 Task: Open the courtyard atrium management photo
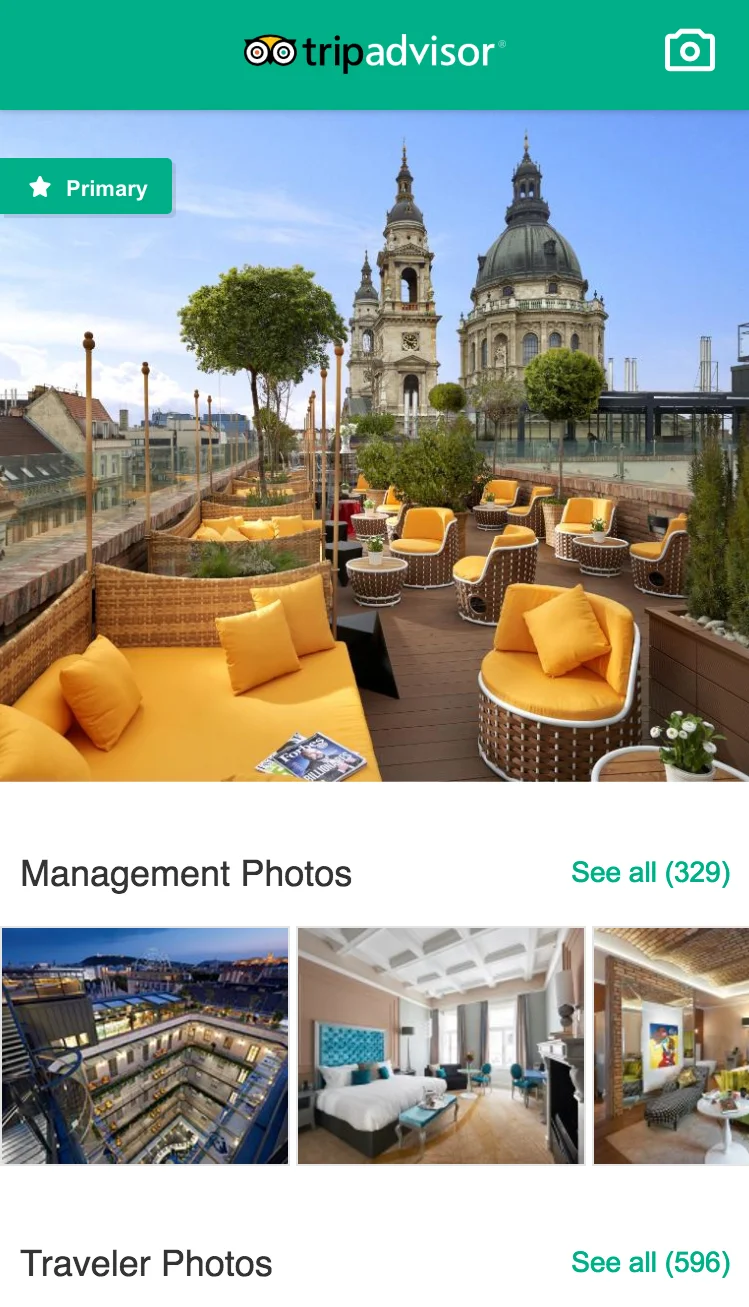(x=145, y=1045)
